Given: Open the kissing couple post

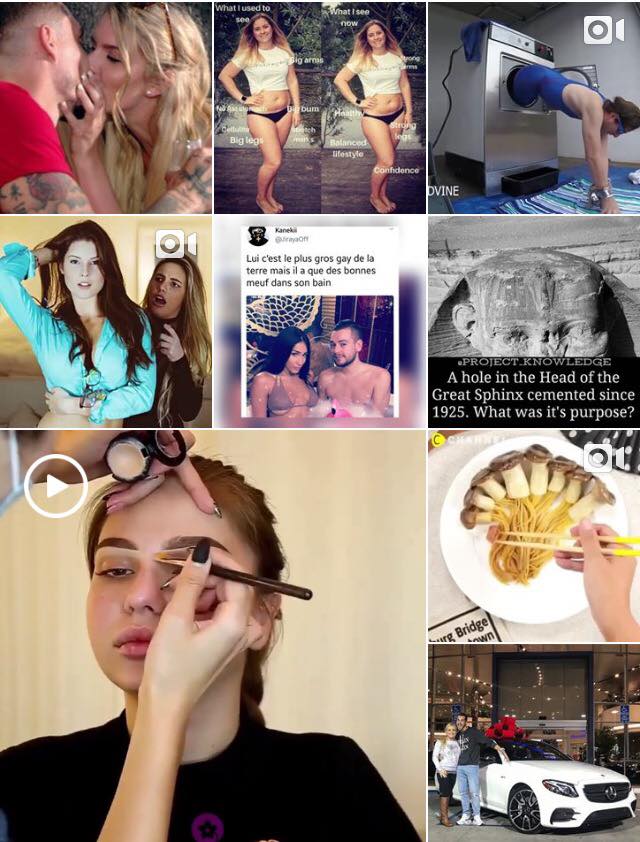Looking at the screenshot, I should click(x=105, y=107).
